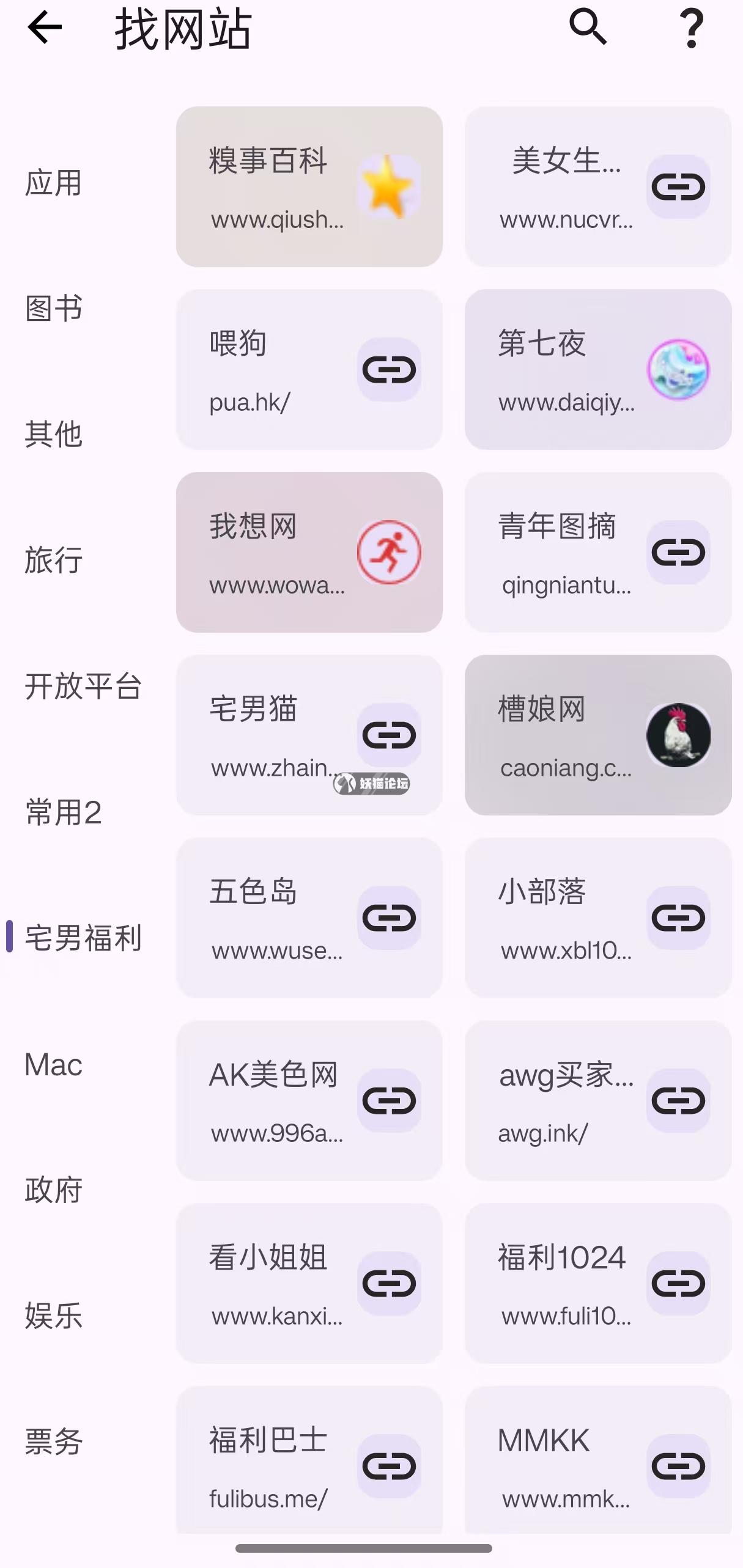The image size is (743, 1568).
Task: Switch to the 应用 category
Action: (x=54, y=183)
